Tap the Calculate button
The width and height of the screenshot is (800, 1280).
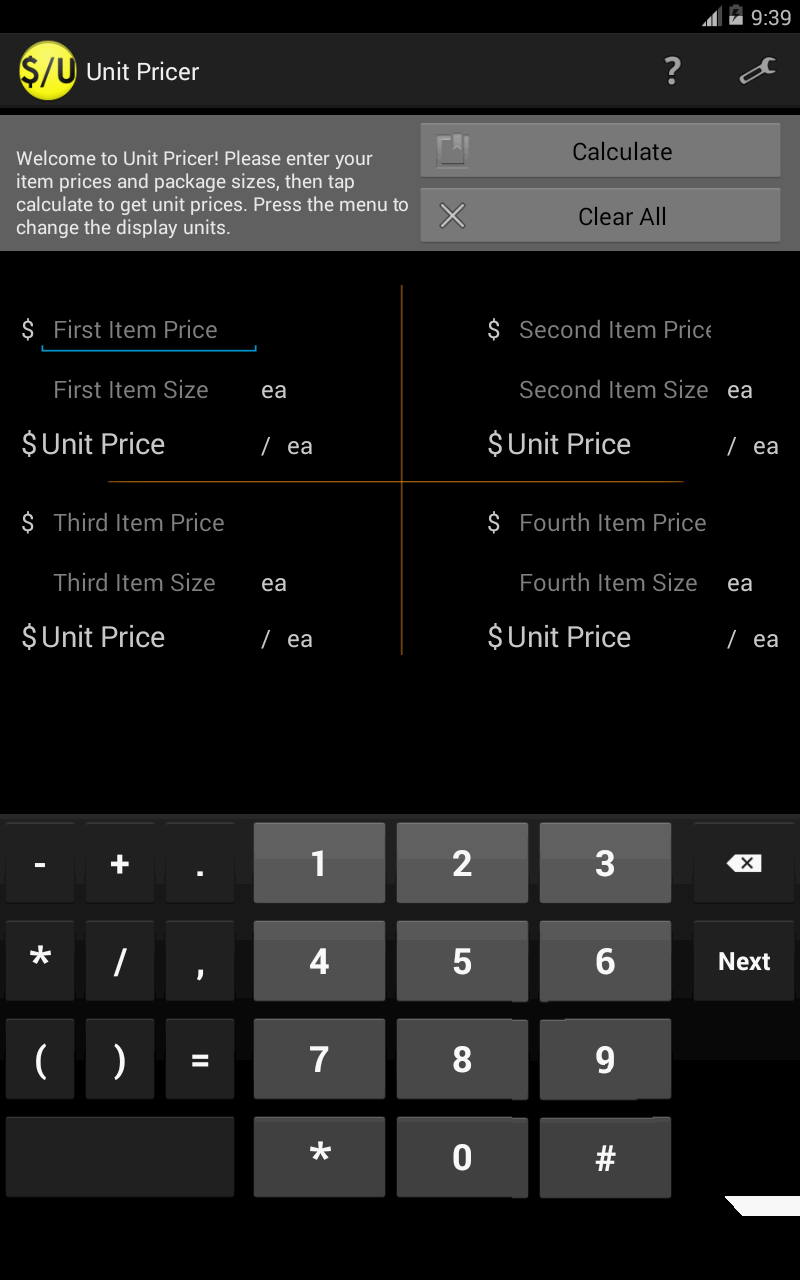pyautogui.click(x=620, y=150)
